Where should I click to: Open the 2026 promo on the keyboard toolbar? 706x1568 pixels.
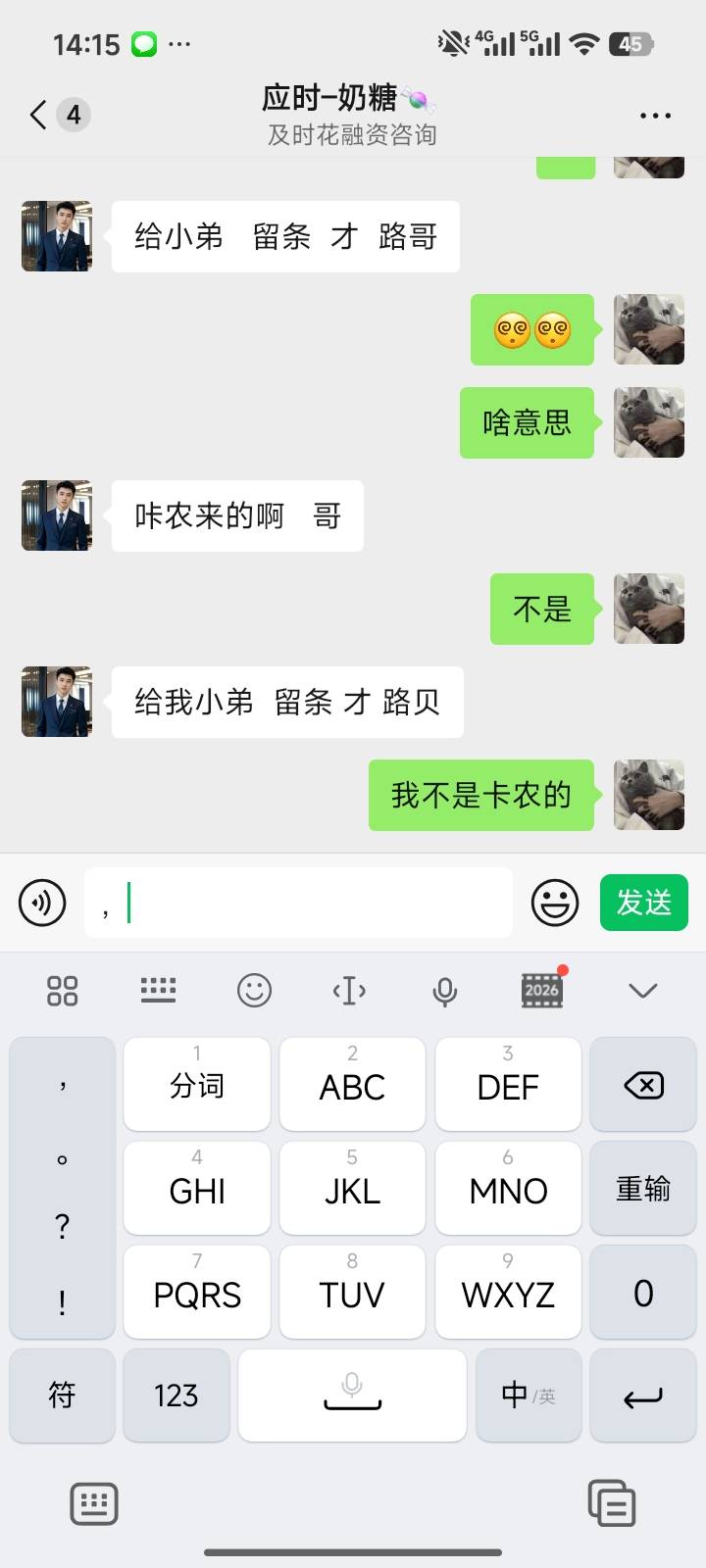click(541, 990)
